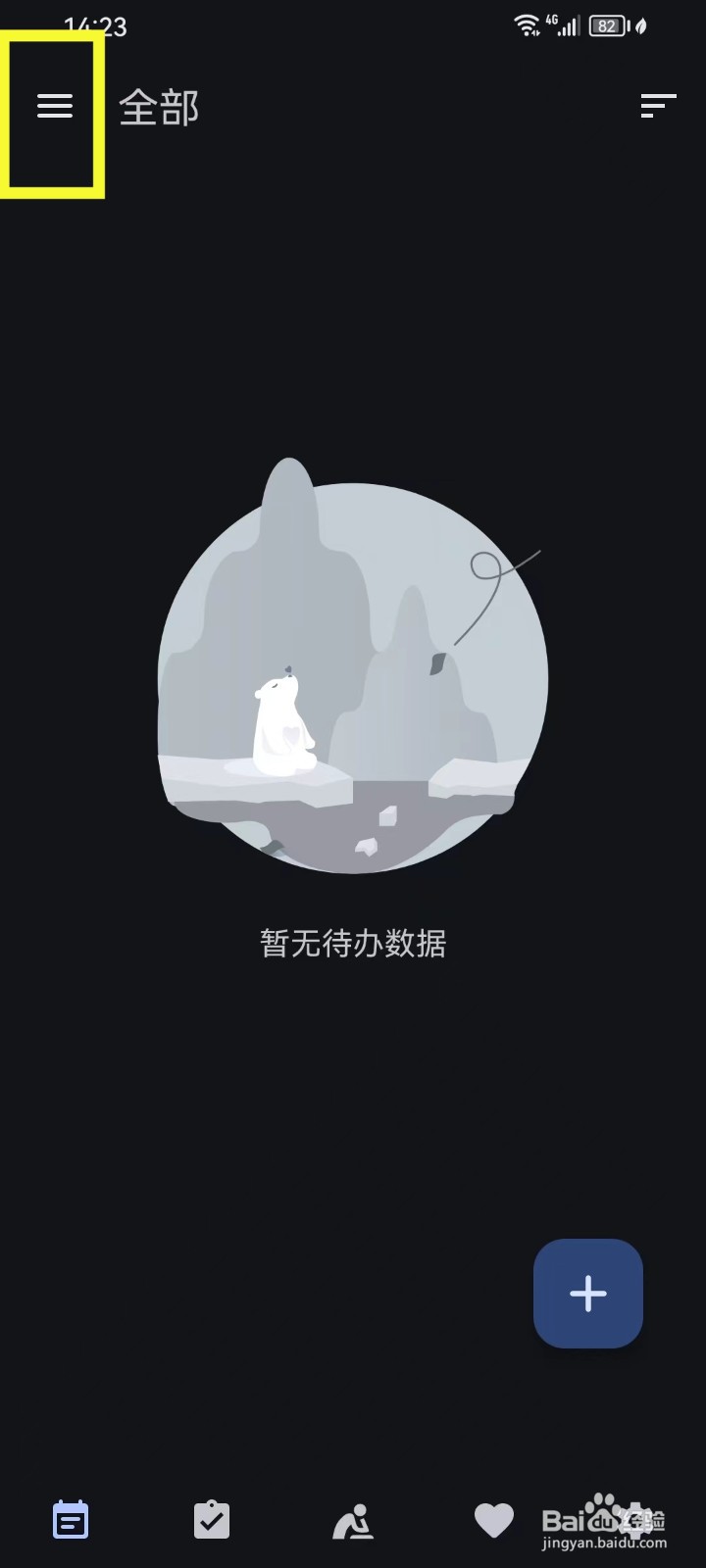Switch to the focus person tab

click(x=353, y=1520)
